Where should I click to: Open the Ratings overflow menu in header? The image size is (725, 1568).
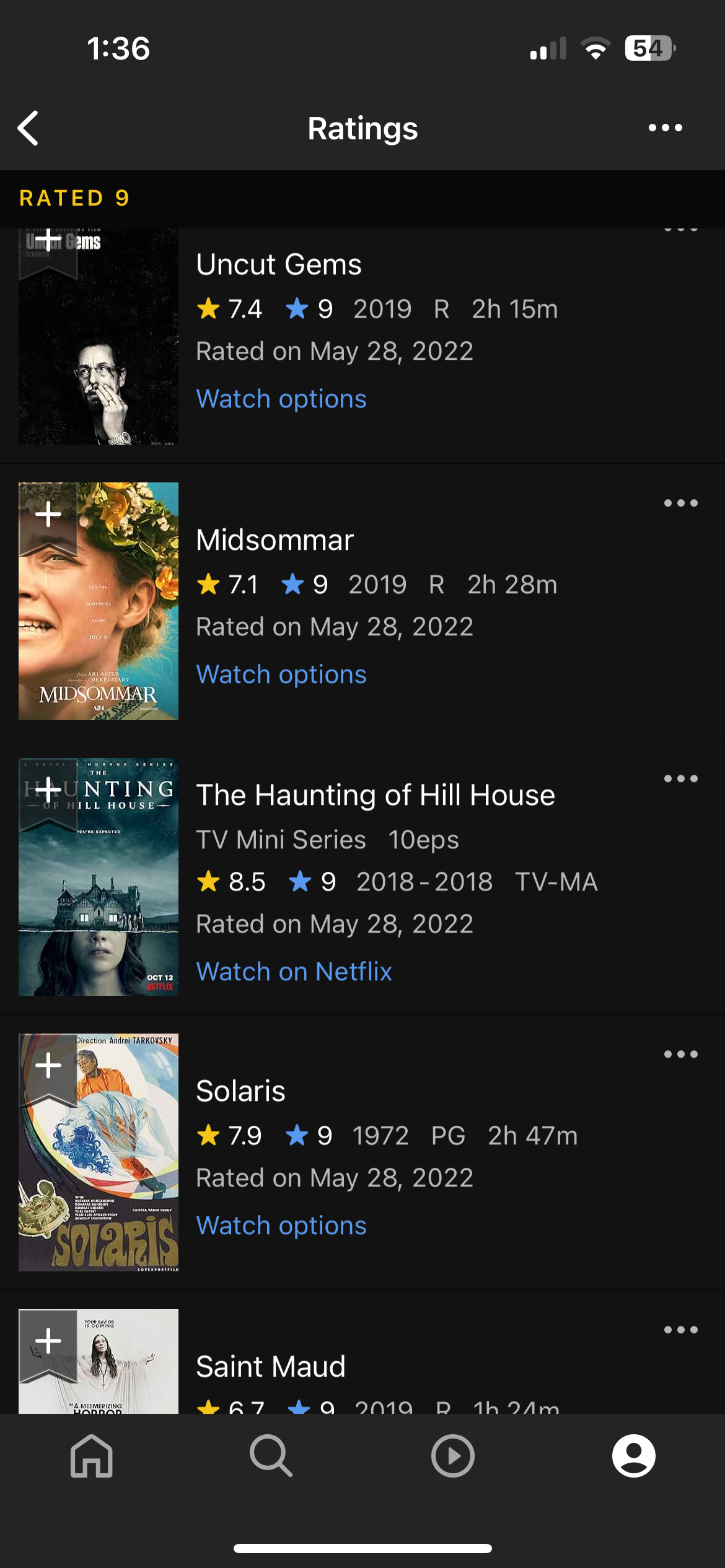pos(665,128)
